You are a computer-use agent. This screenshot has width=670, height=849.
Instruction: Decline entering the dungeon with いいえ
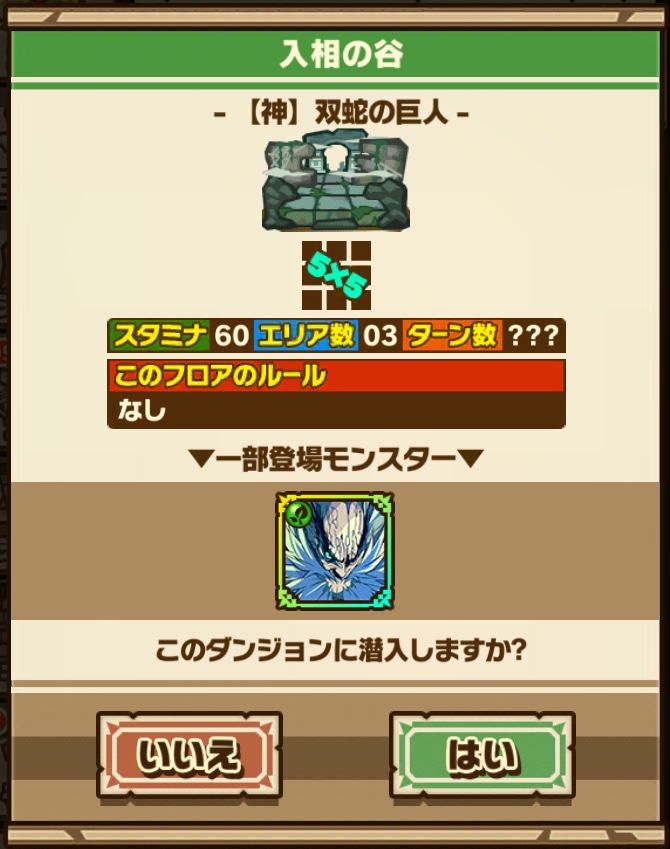pos(189,755)
